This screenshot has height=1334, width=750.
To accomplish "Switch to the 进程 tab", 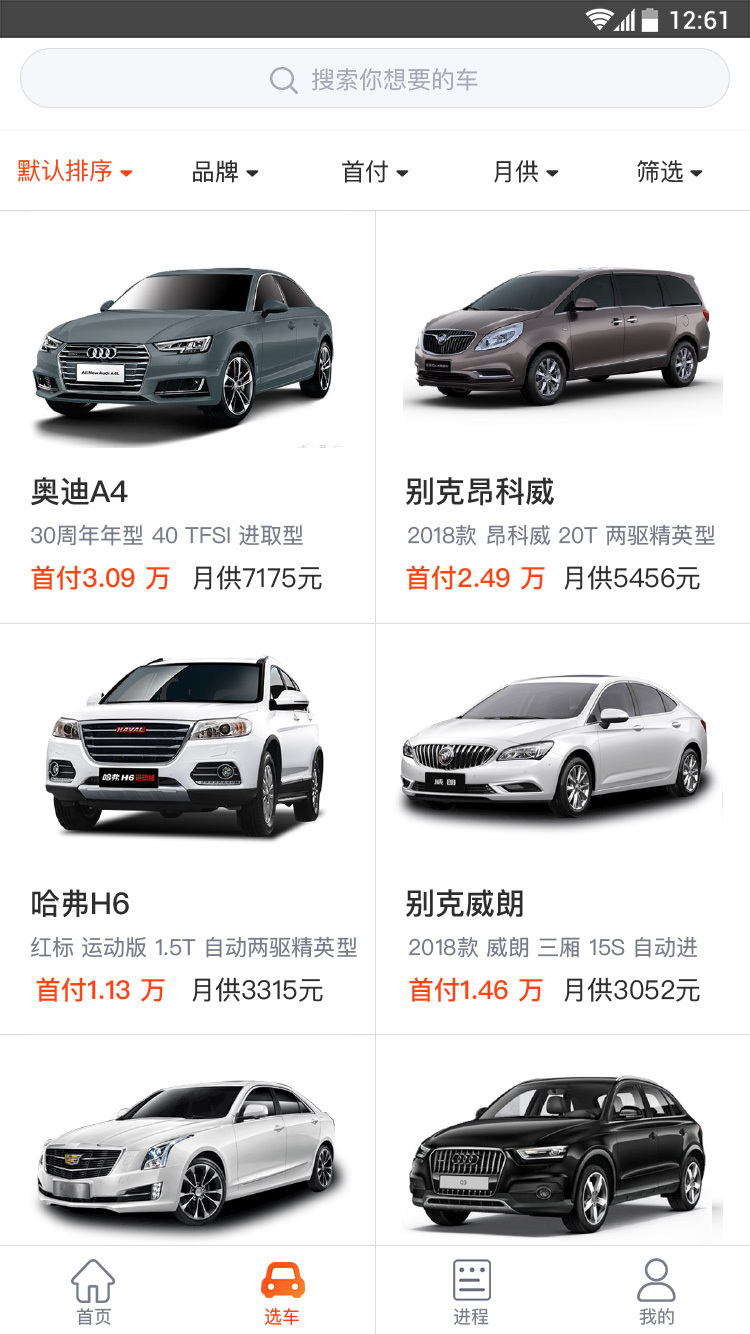I will point(471,1291).
